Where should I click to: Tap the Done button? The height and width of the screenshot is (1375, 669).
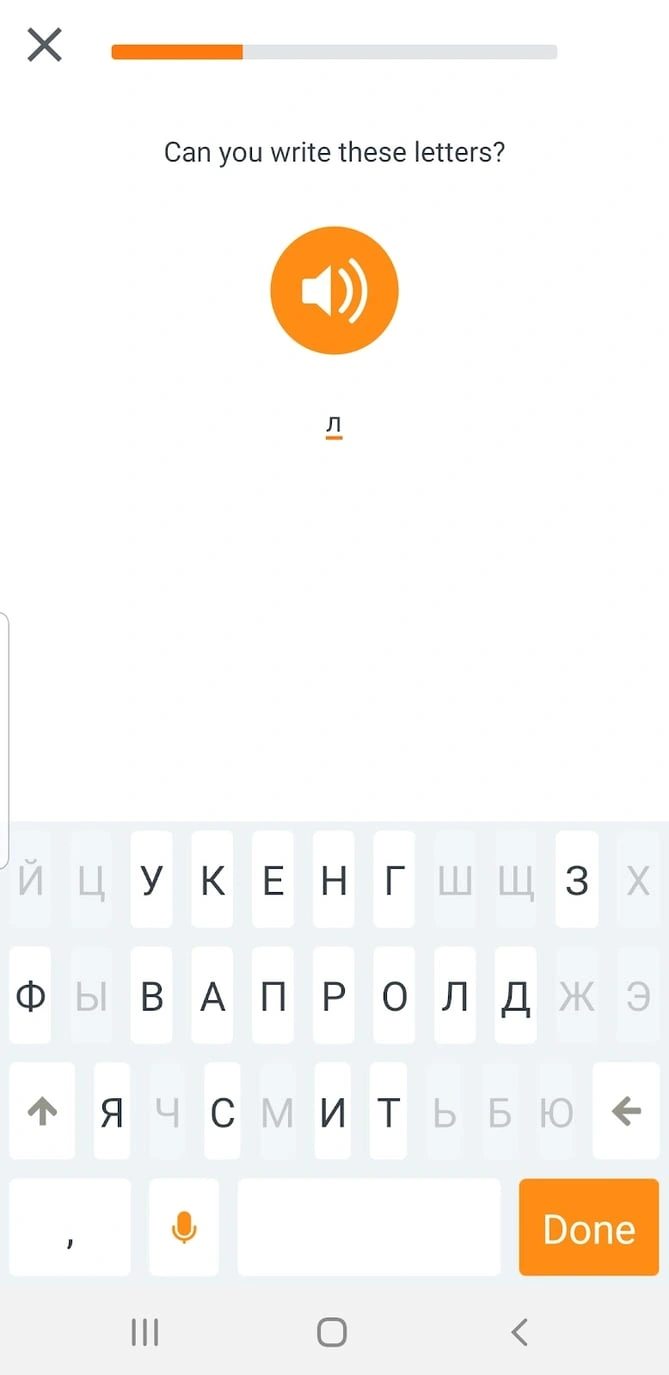point(589,1227)
